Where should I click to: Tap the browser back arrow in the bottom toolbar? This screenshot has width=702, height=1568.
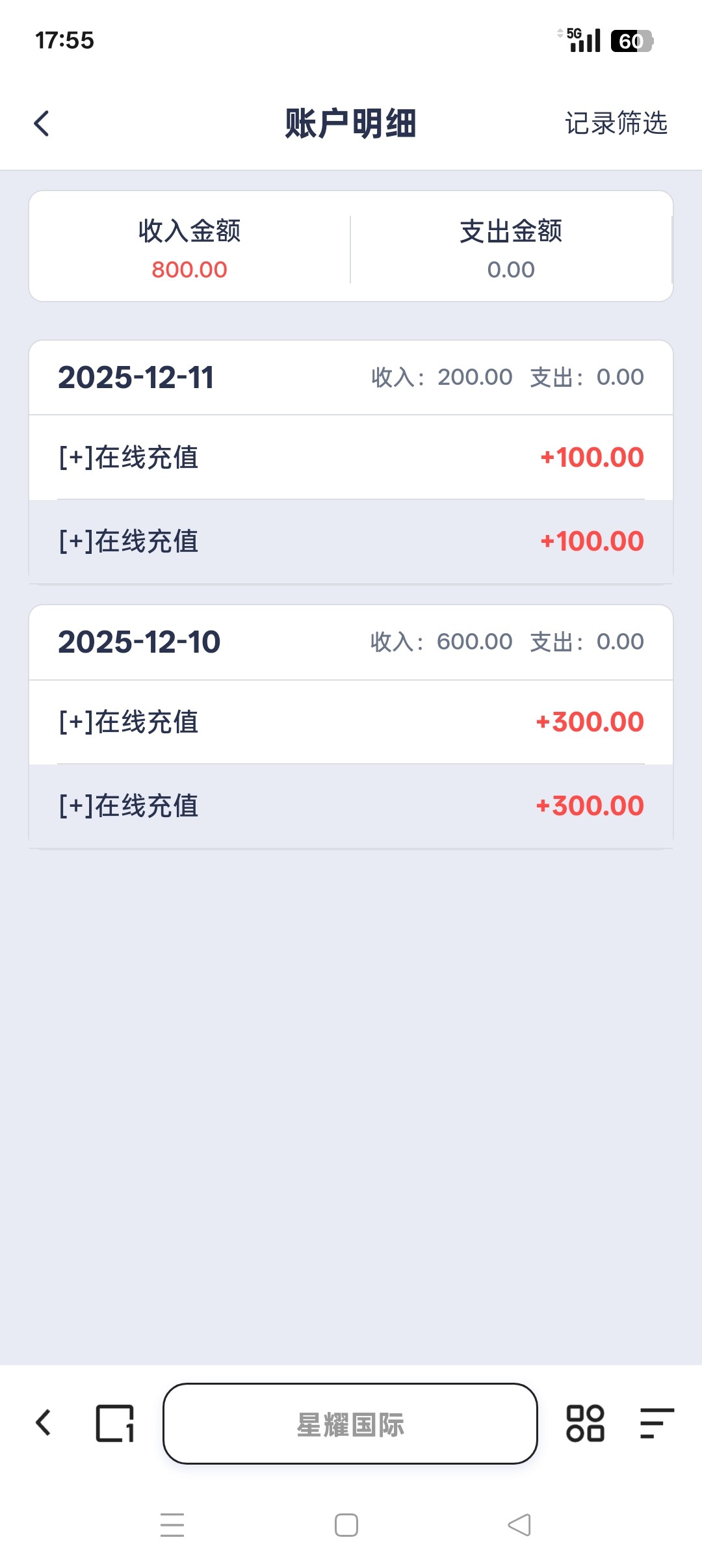tap(44, 1423)
